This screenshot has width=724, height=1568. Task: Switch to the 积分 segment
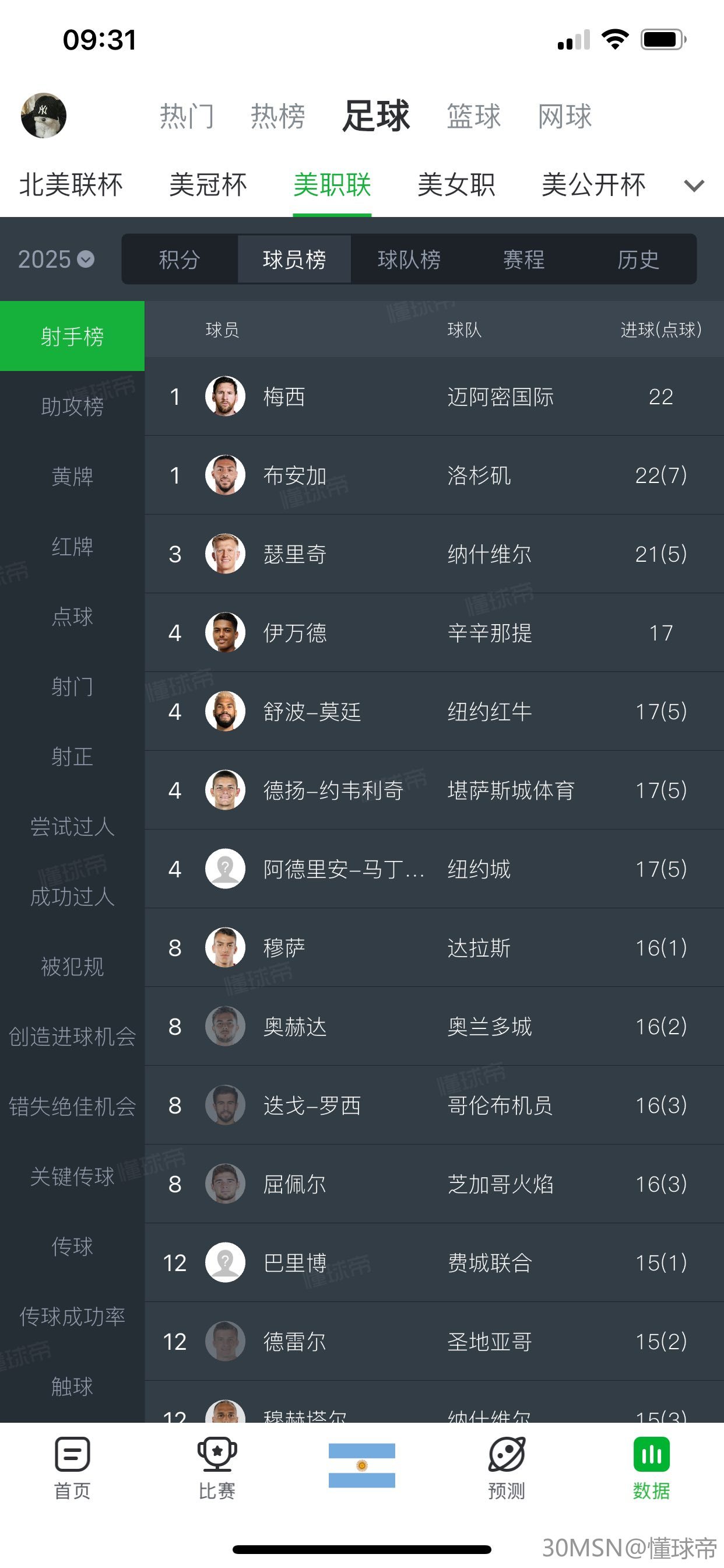(x=180, y=260)
